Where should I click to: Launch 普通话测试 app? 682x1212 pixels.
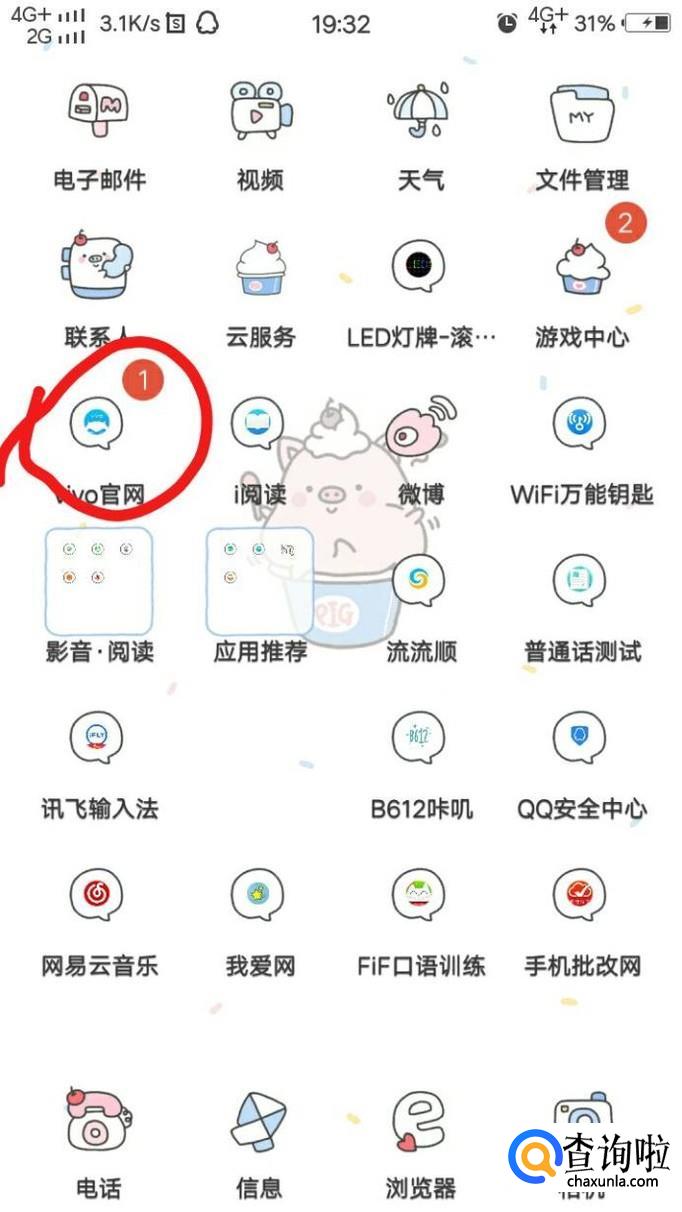point(581,581)
